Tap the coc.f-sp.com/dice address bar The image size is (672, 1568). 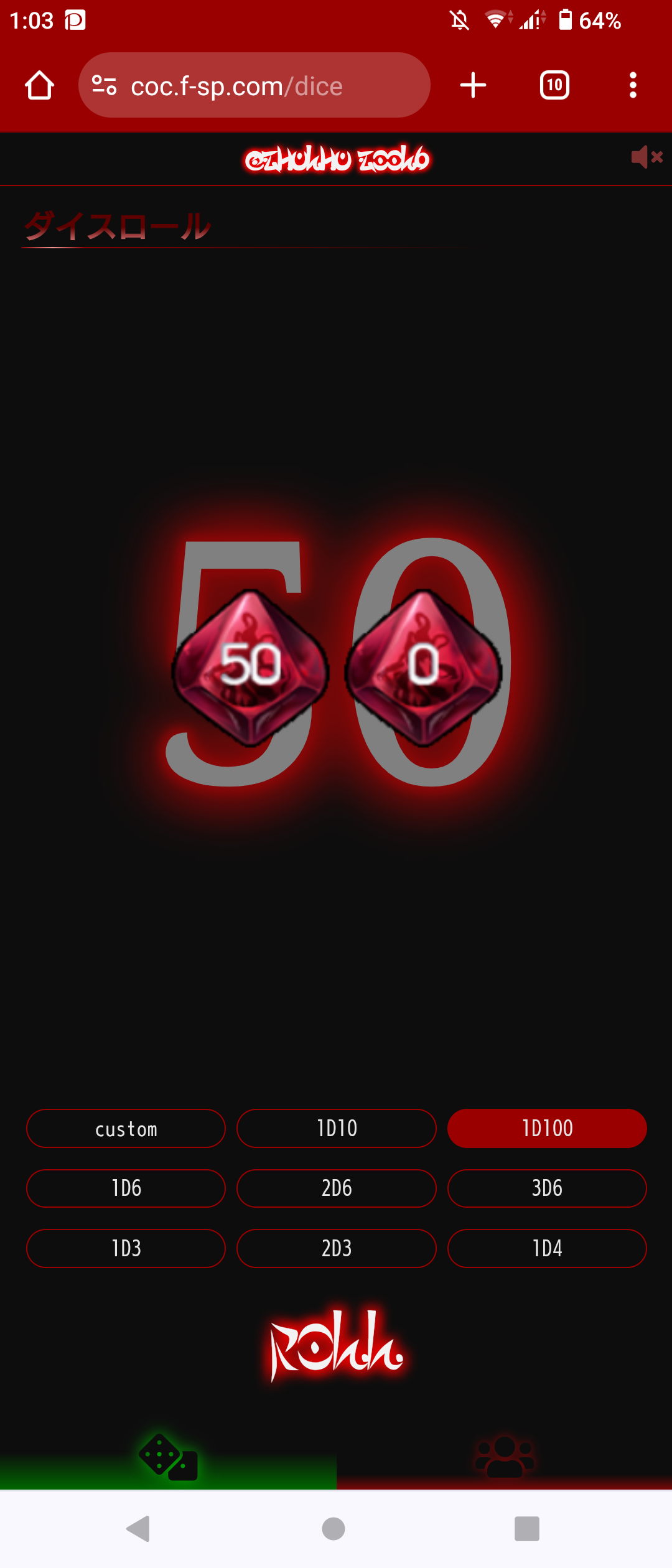(x=254, y=85)
